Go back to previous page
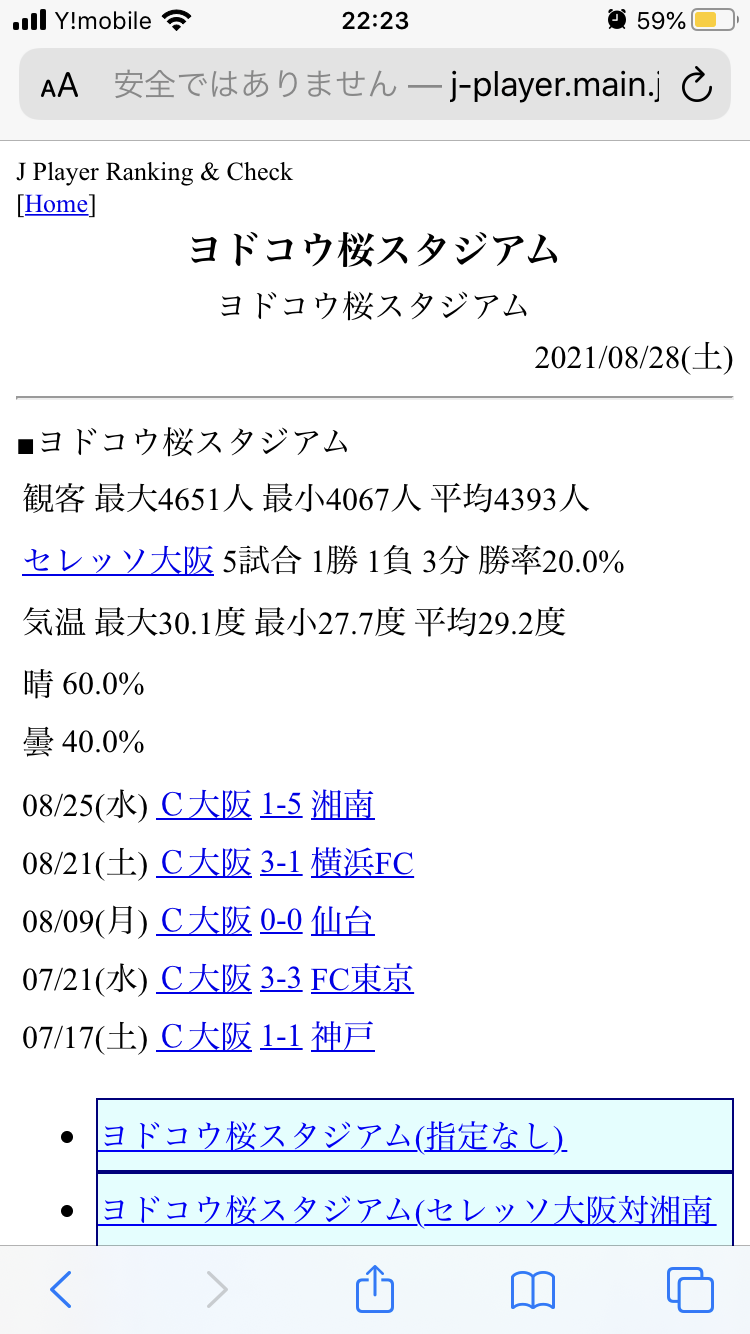The width and height of the screenshot is (750, 1334). 61,1289
